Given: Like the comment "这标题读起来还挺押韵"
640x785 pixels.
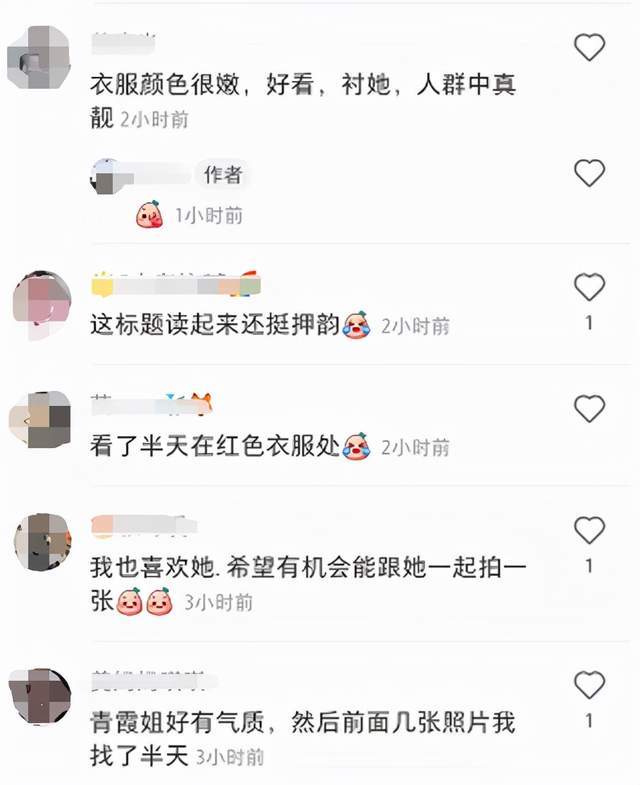Looking at the screenshot, I should (590, 288).
